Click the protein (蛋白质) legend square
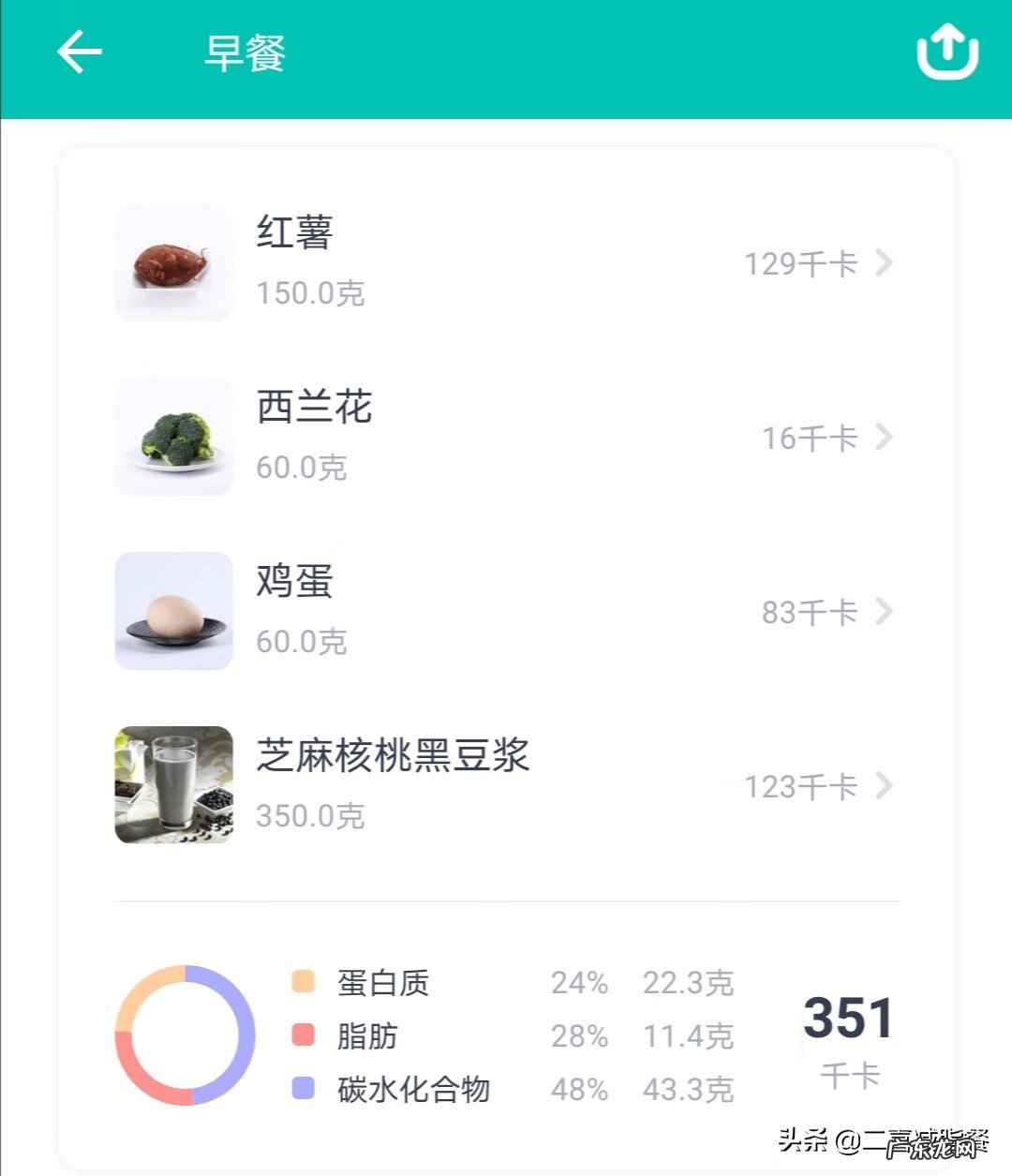 [x=303, y=982]
